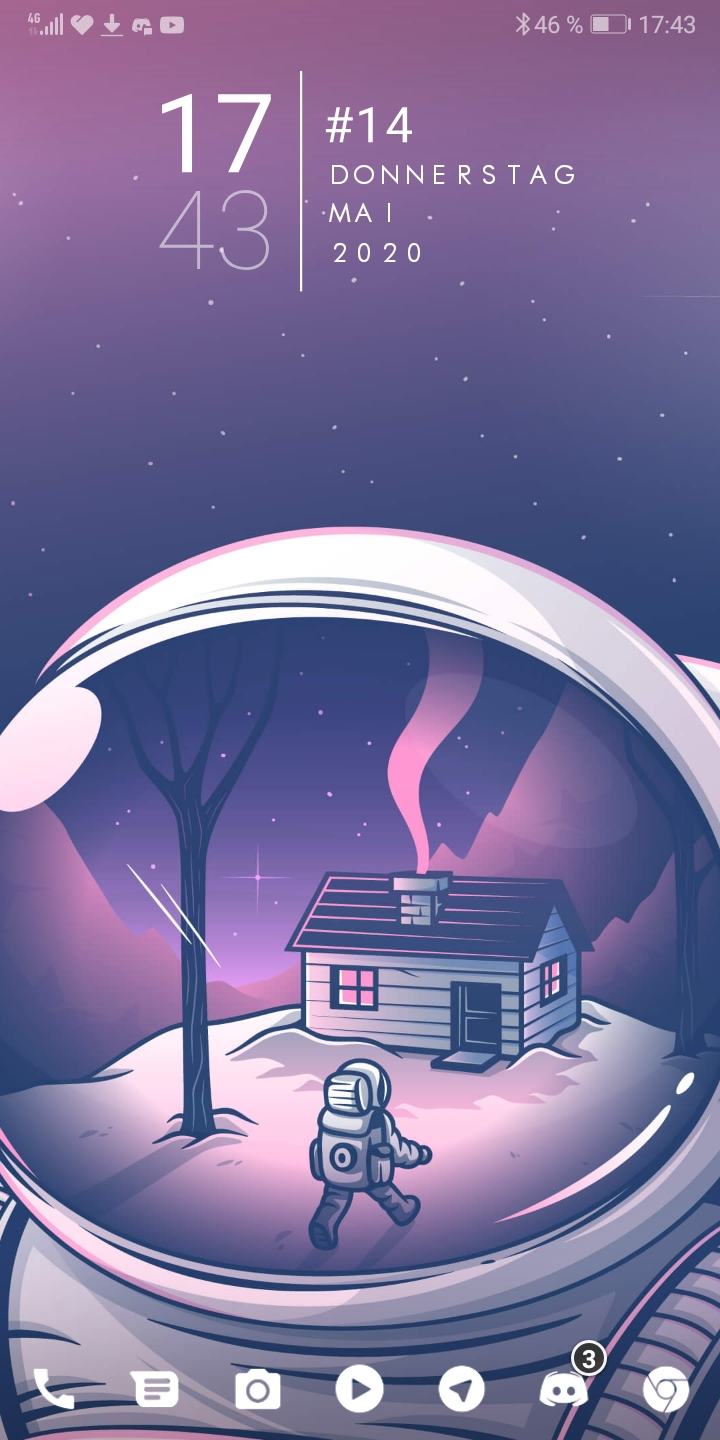The height and width of the screenshot is (1440, 720).
Task: Launch the media player play icon
Action: 360,1389
